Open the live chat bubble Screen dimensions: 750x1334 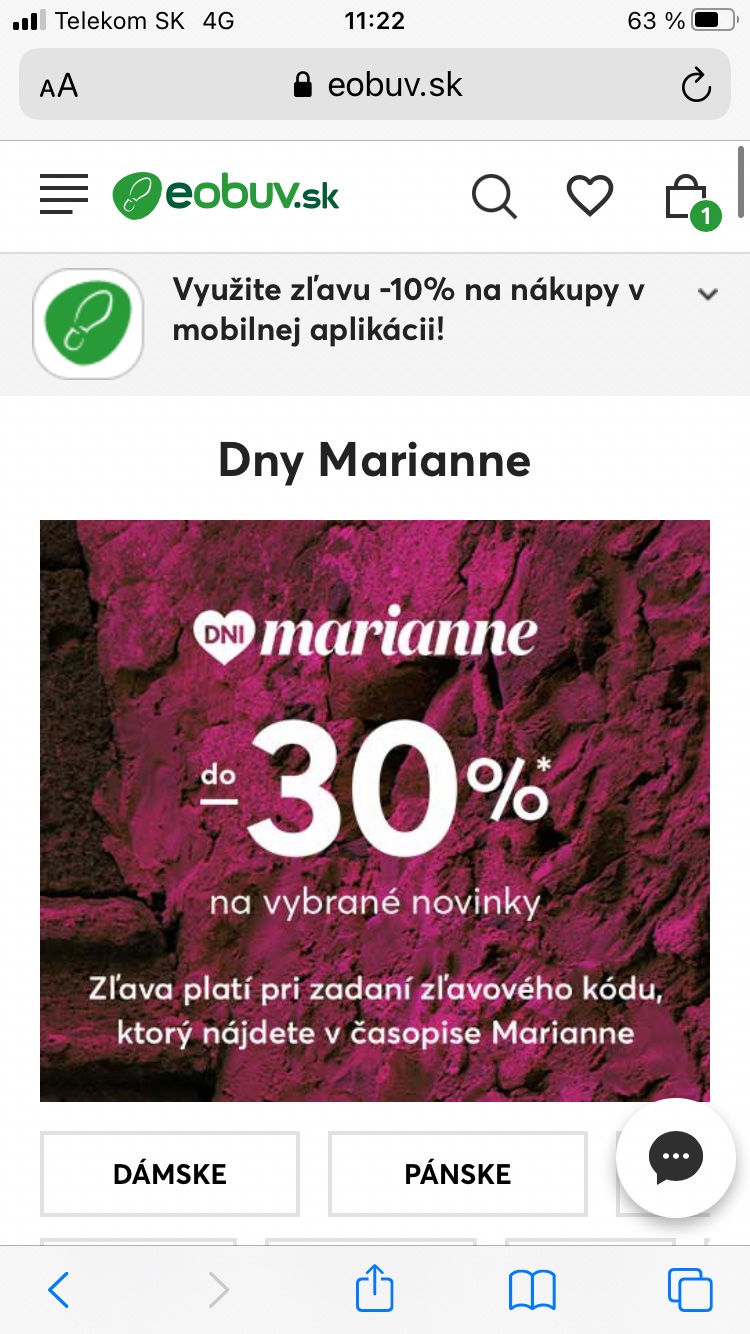pos(676,1157)
